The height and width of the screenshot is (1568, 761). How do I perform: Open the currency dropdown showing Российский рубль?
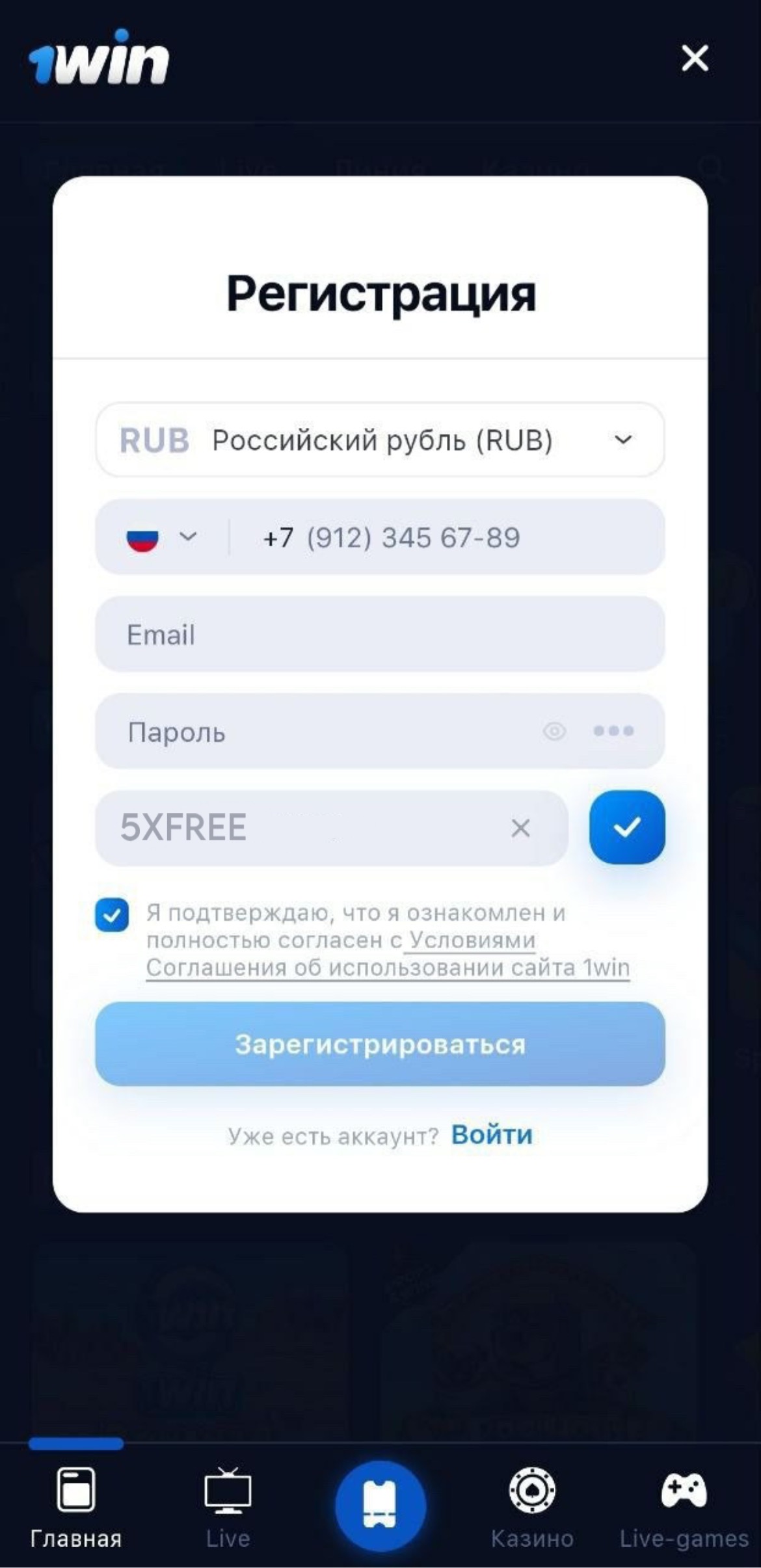[x=380, y=440]
